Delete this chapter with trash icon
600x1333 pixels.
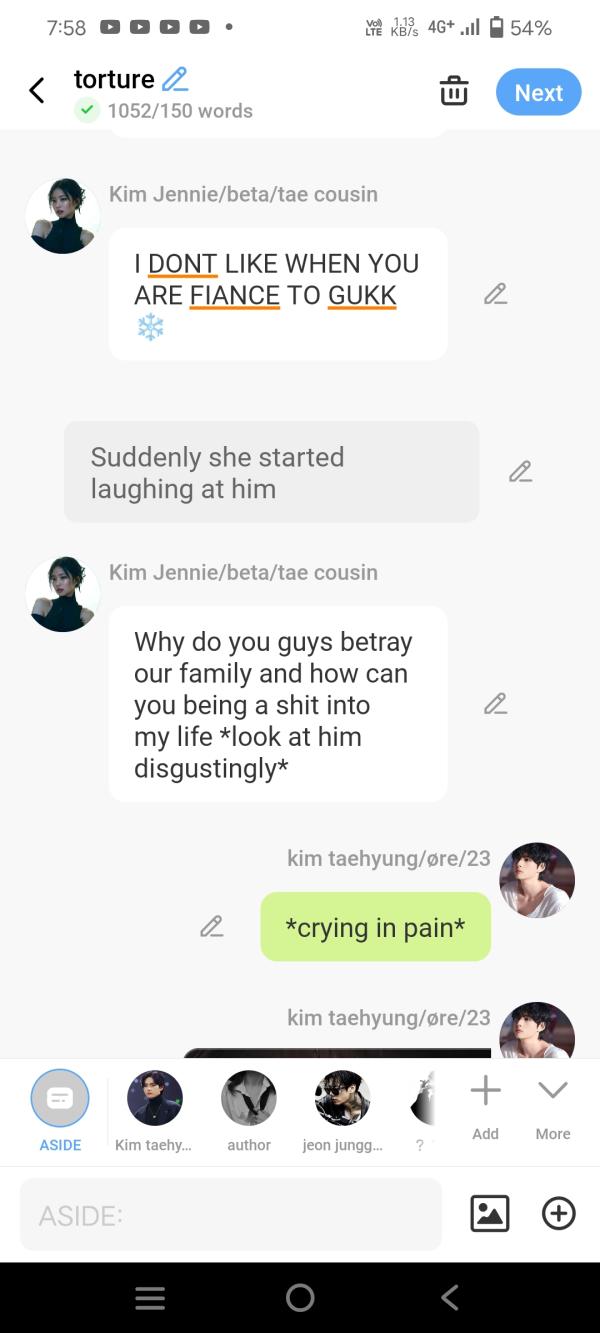coord(454,92)
